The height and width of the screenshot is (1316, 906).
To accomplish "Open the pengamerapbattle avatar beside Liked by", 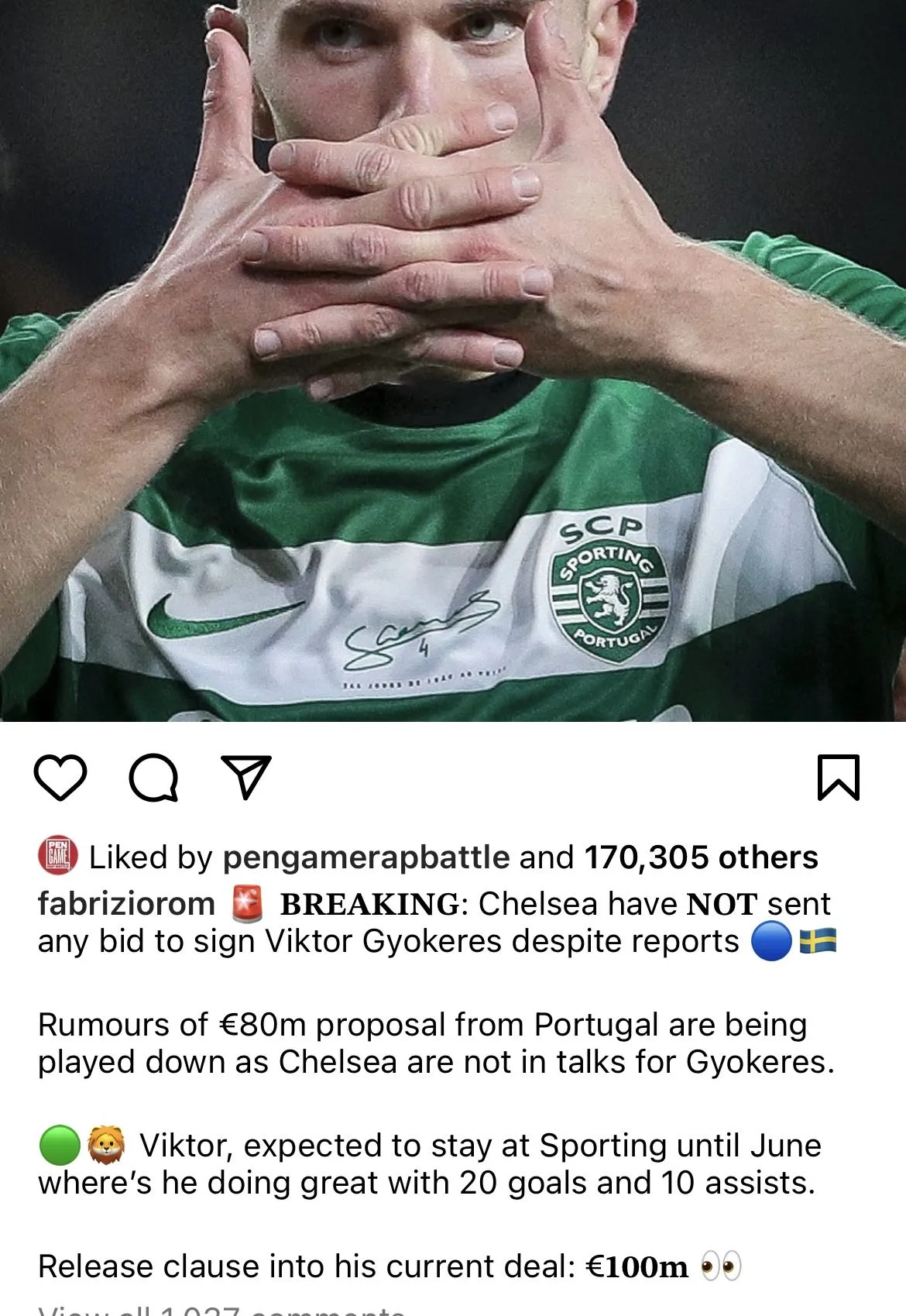I will pos(58,857).
